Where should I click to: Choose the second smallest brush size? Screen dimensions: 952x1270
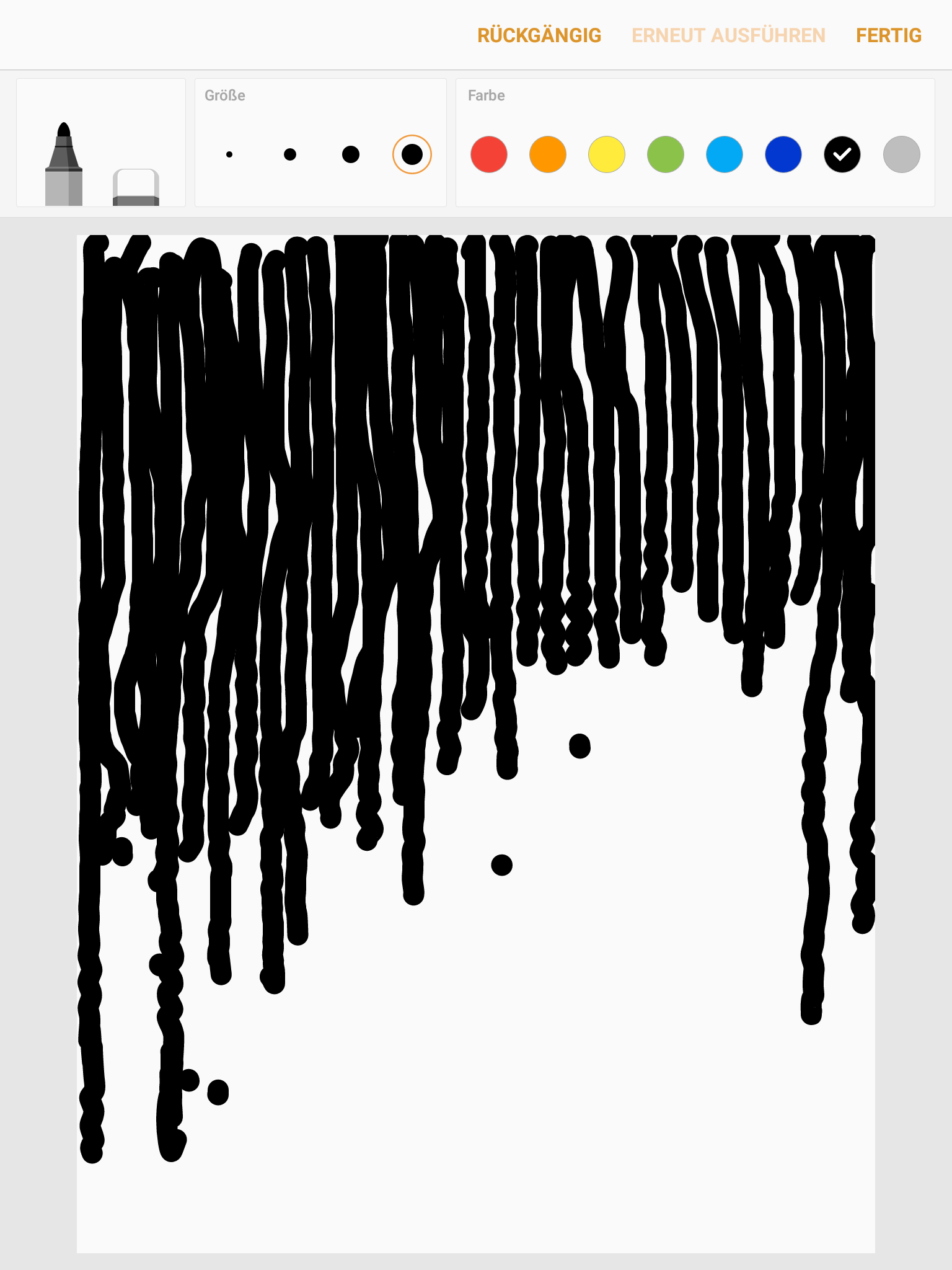coord(289,154)
